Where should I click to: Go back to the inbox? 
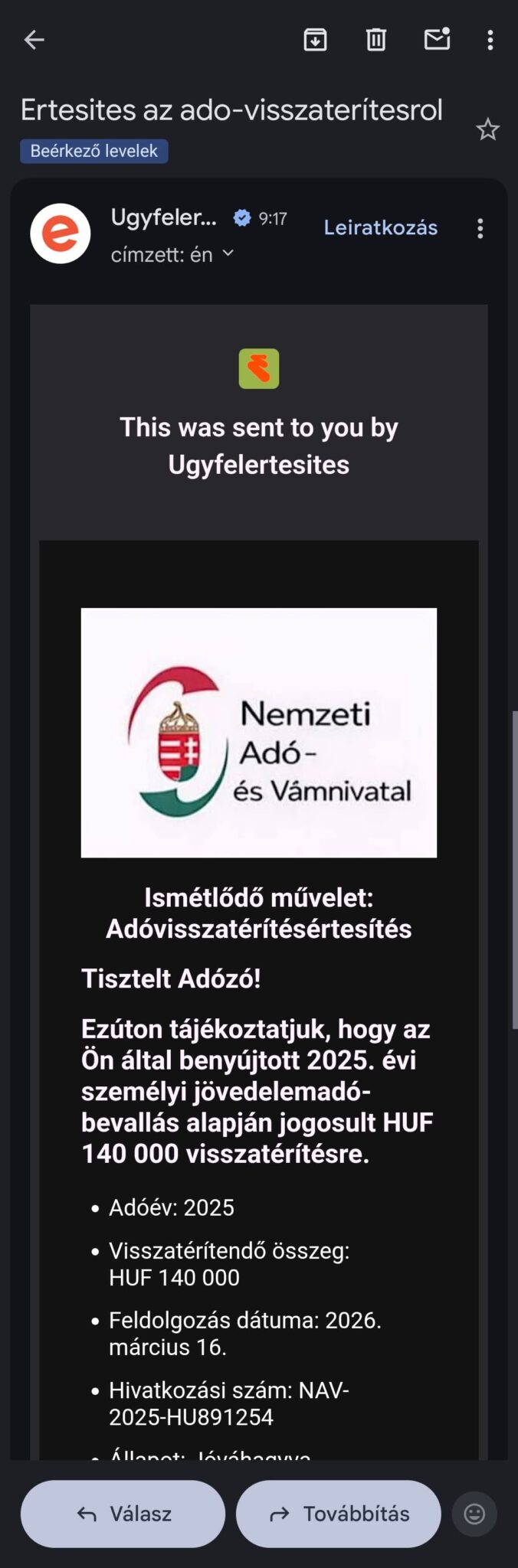pos(34,40)
